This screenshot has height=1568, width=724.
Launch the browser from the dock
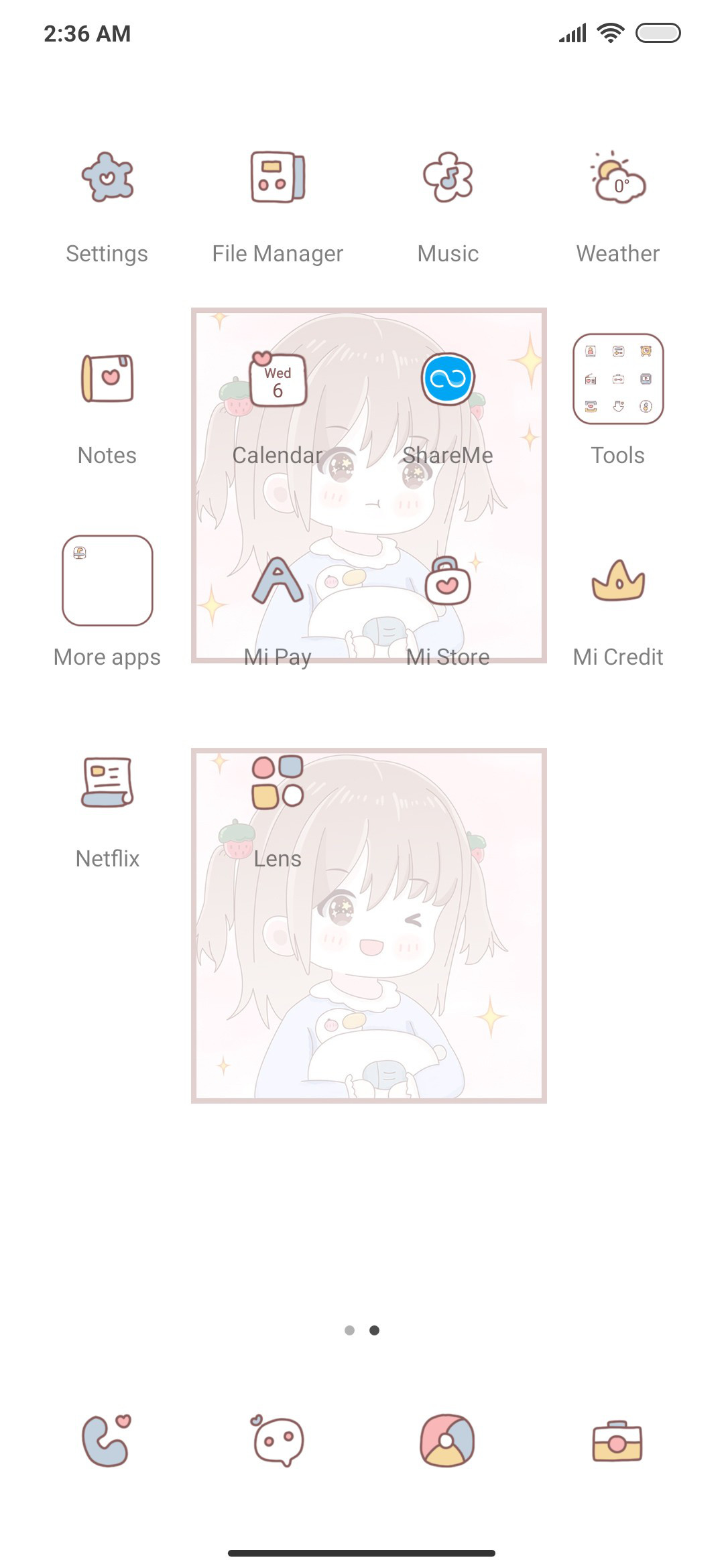[448, 1441]
